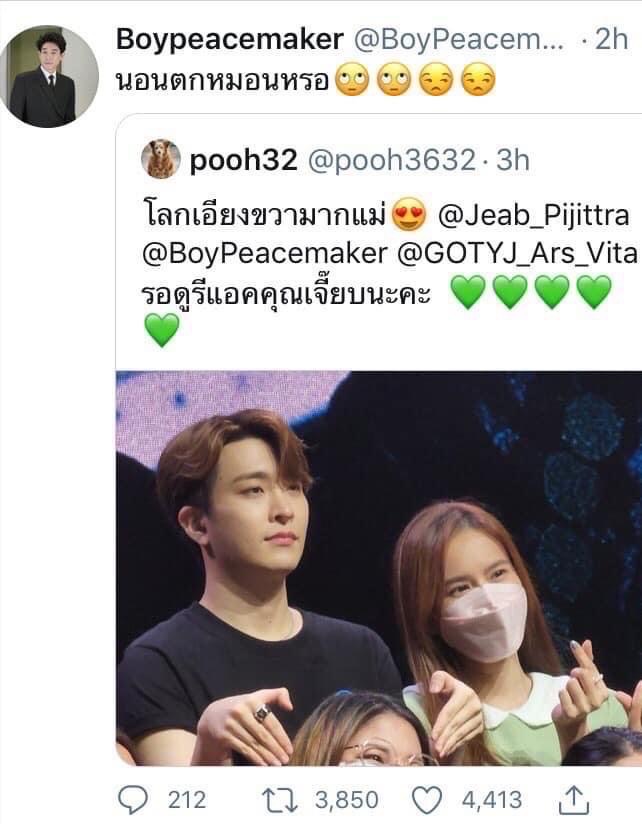Screen dimensions: 642x824
Task: Like Boypeacemaker's tweet
Action: click(429, 799)
